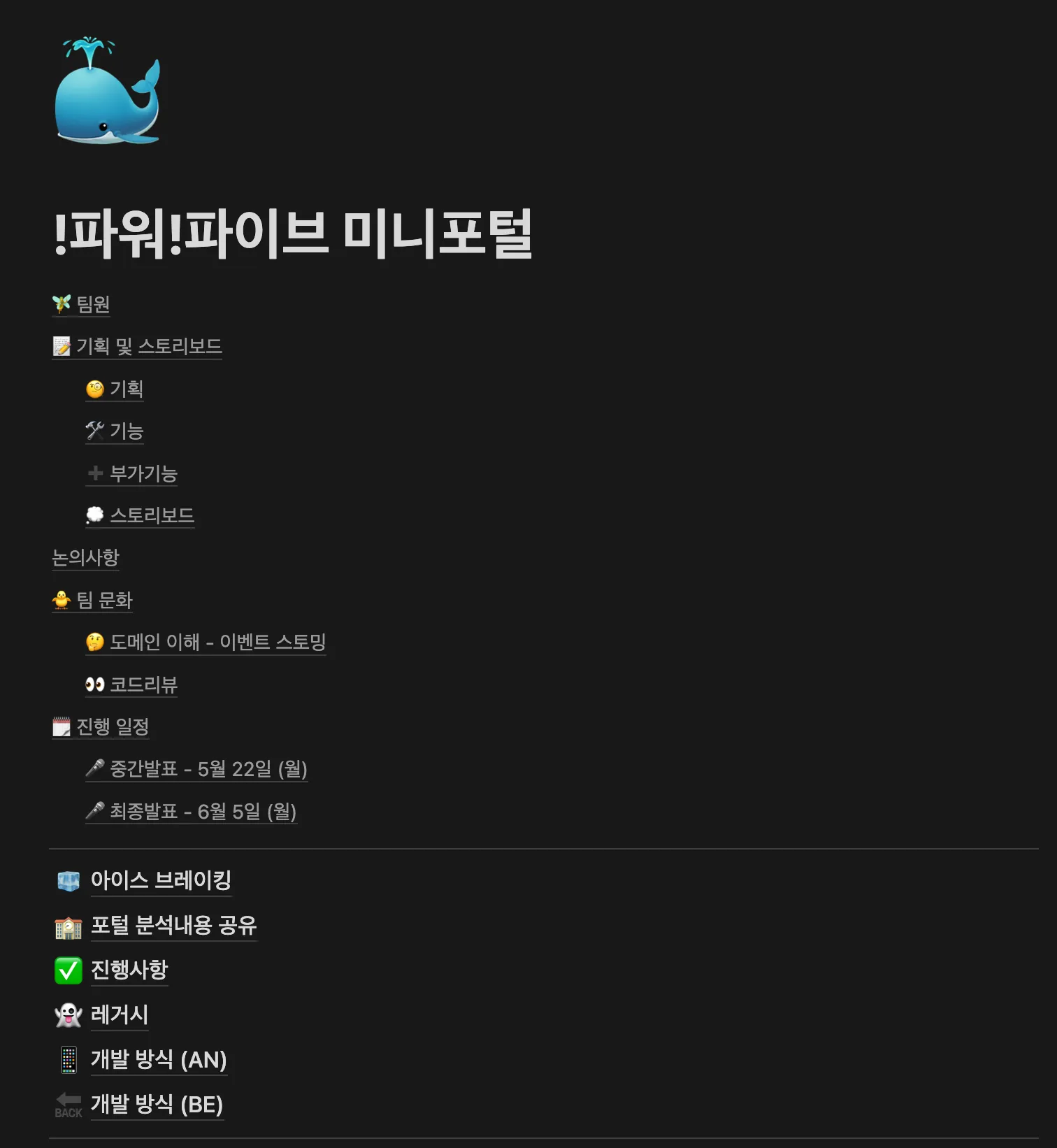Open the 아이스 브레이킹 page
The width and height of the screenshot is (1057, 1148).
pos(161,880)
